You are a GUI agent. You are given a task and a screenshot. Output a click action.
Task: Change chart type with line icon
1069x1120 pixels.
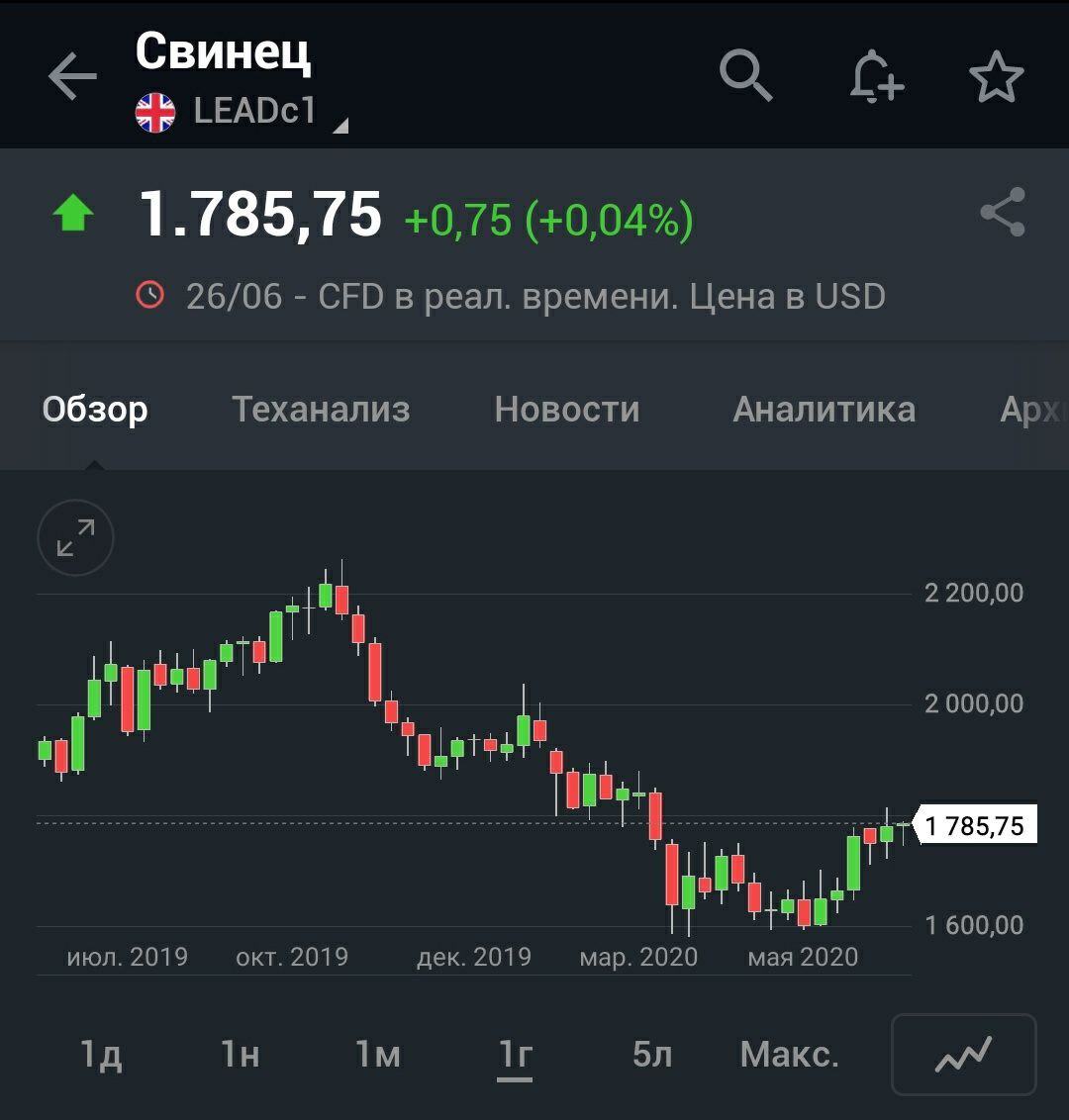[x=963, y=1055]
